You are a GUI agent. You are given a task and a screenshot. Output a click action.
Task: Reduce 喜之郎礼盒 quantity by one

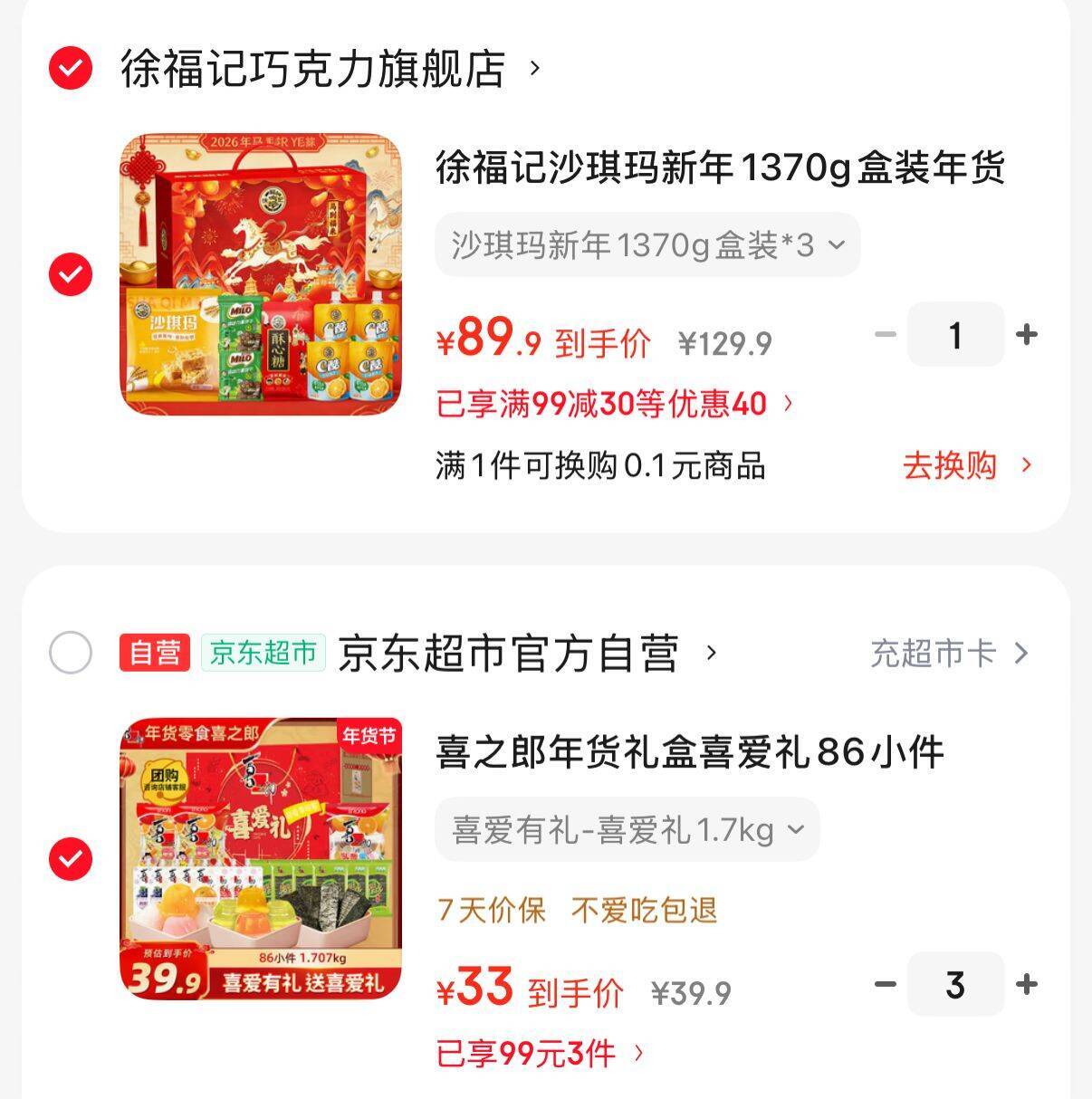tap(885, 984)
